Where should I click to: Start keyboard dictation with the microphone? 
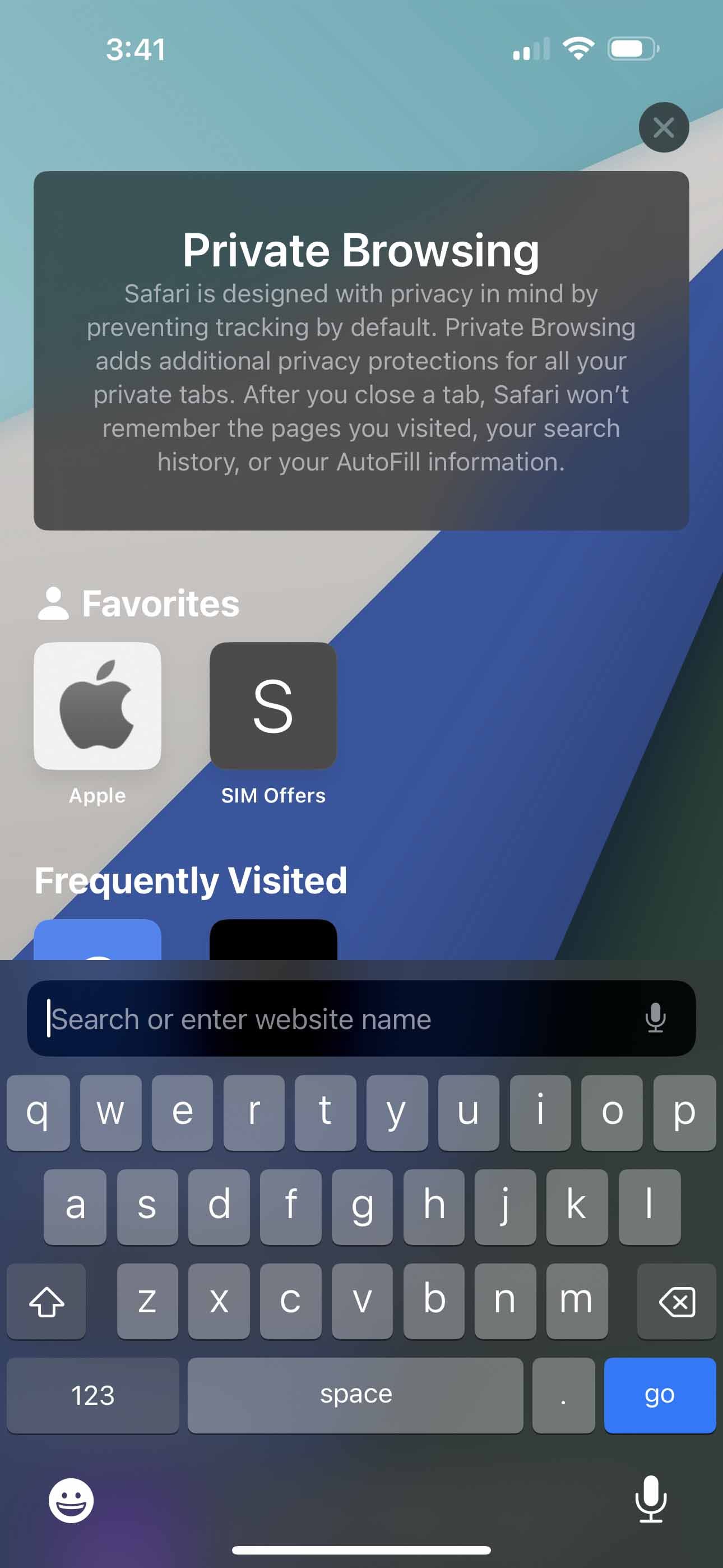click(x=651, y=1498)
